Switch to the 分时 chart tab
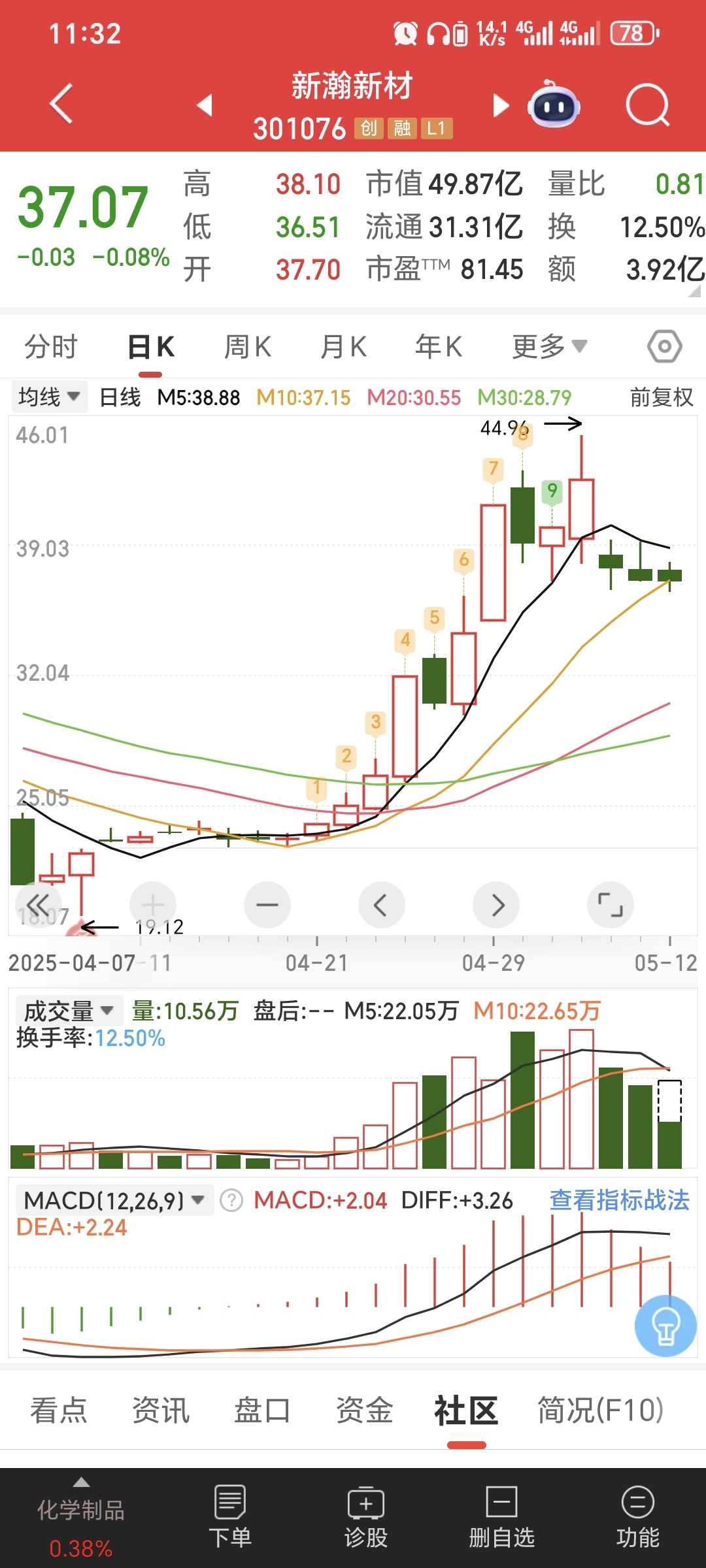The image size is (706, 1568). [x=51, y=346]
